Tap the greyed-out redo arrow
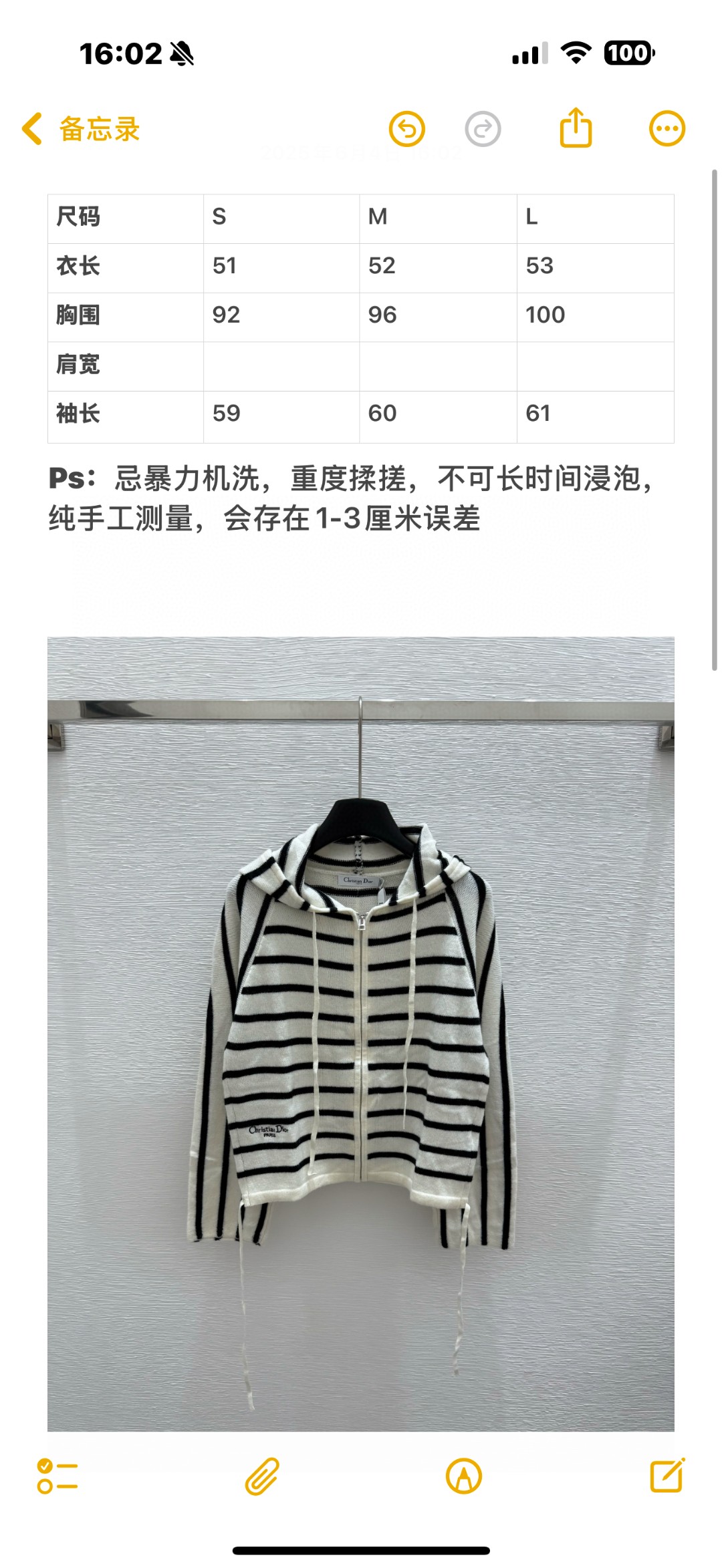722x1568 pixels. point(483,128)
